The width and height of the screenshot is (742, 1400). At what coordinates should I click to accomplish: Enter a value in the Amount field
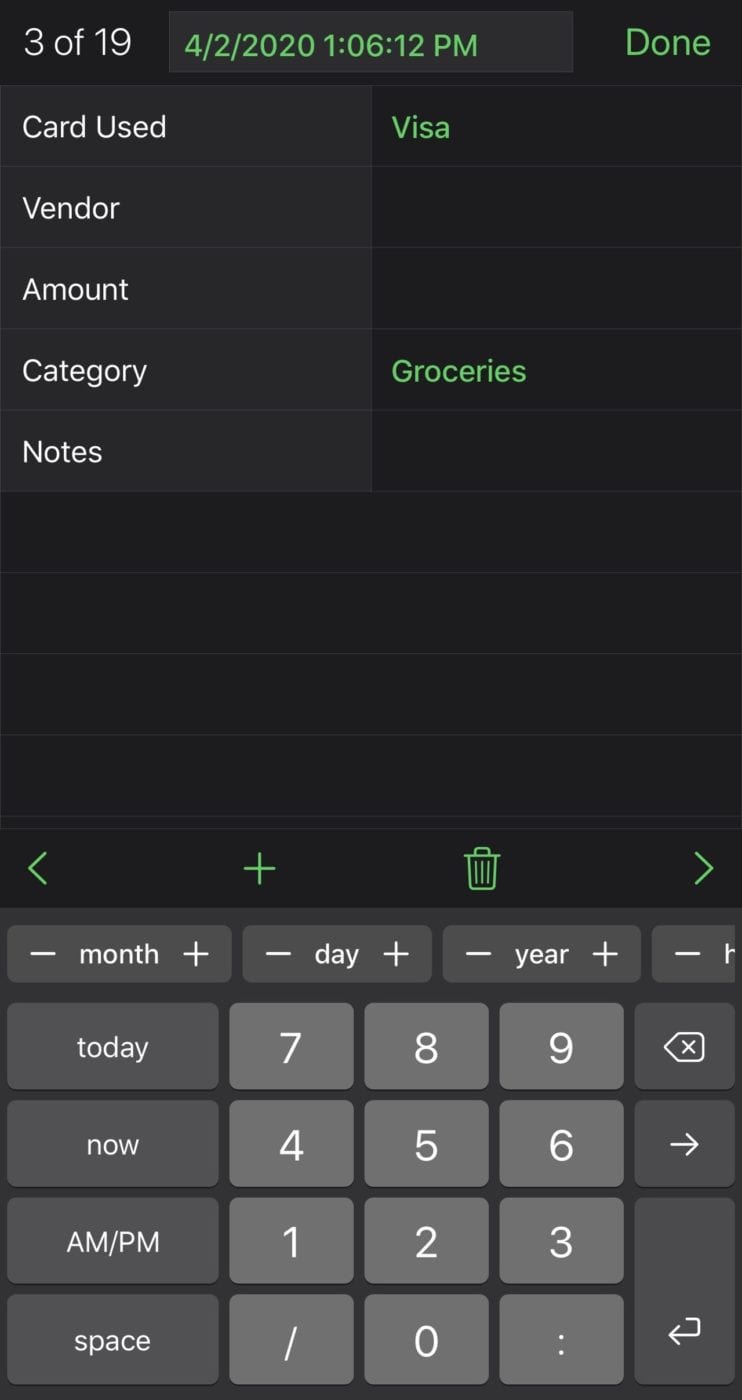[555, 289]
